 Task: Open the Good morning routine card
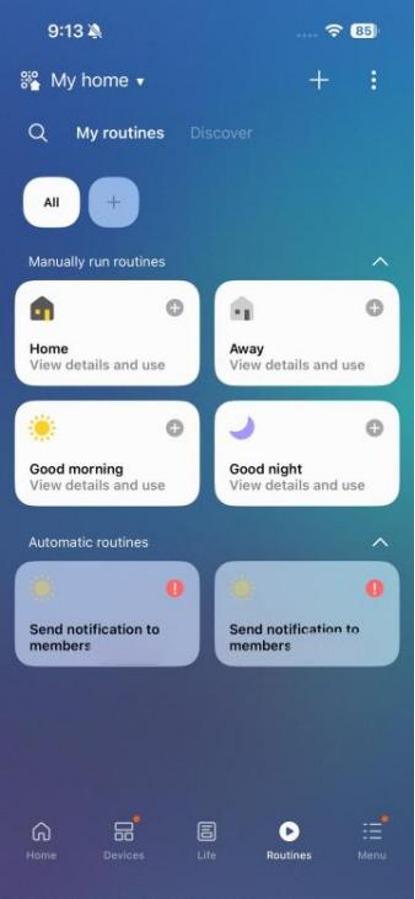(107, 454)
